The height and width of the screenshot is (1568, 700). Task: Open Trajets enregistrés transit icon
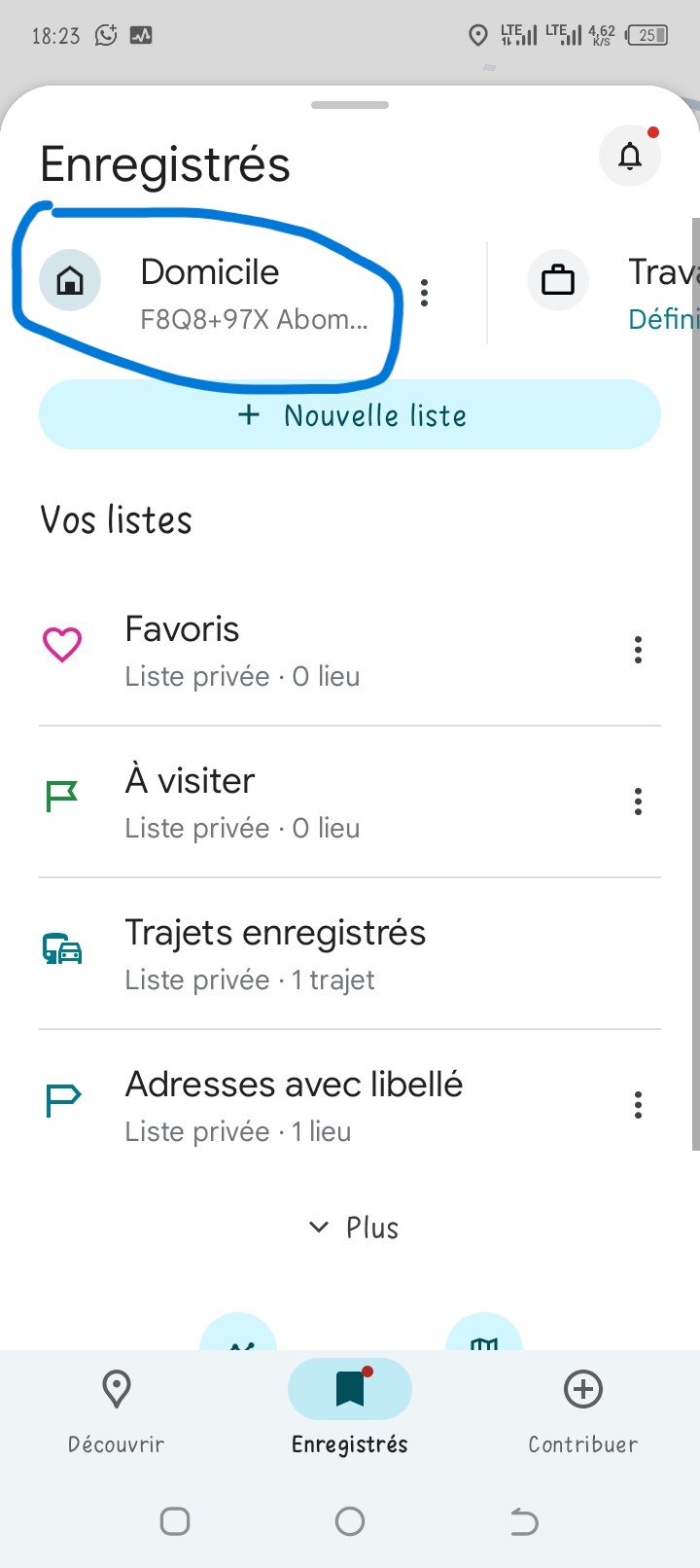point(60,947)
